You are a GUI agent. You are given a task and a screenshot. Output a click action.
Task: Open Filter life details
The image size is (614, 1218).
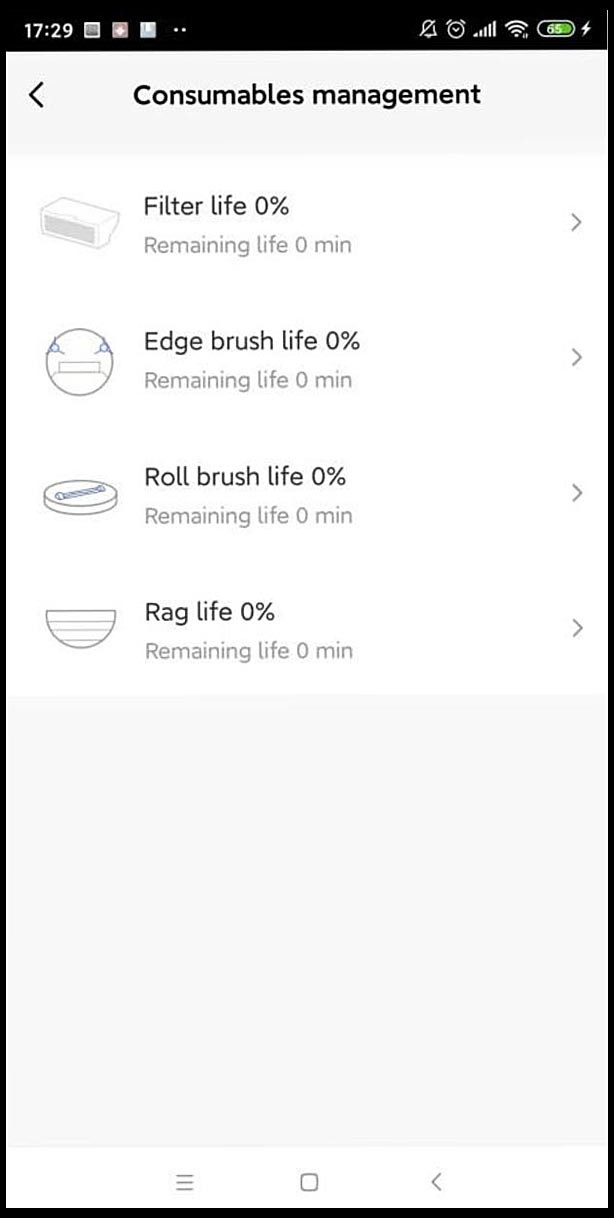[307, 224]
